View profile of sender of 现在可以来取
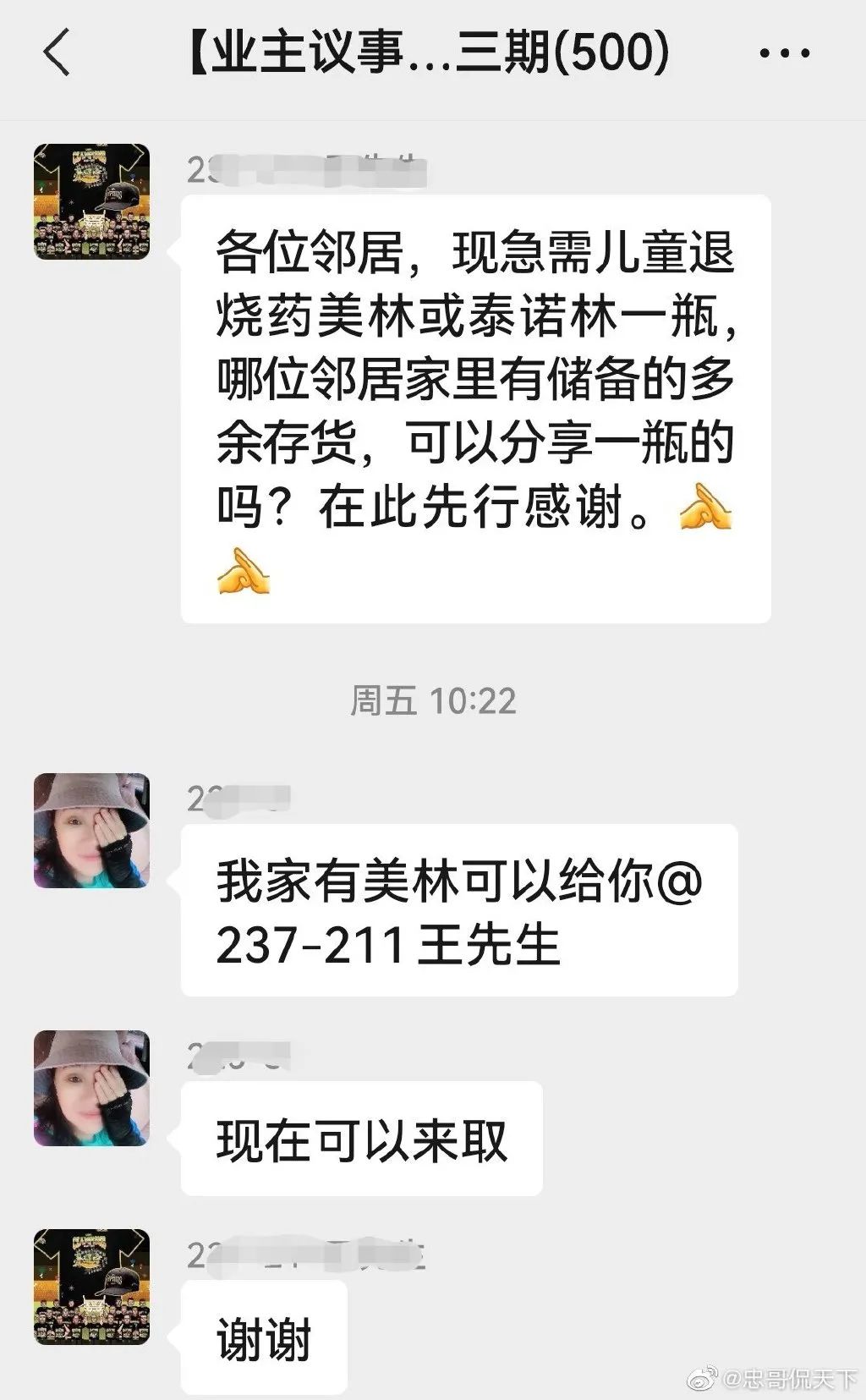The width and height of the screenshot is (866, 1400). click(91, 1088)
